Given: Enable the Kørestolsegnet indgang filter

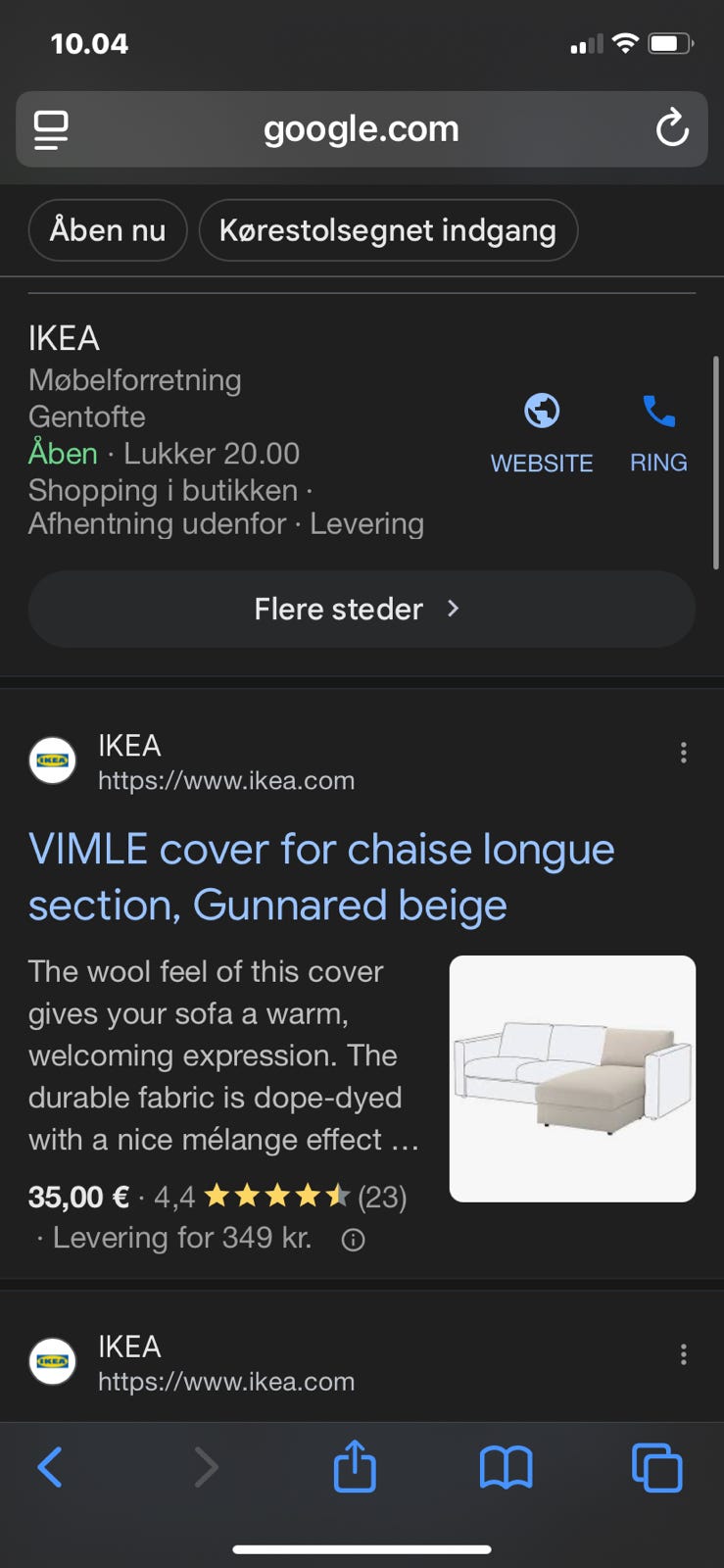Looking at the screenshot, I should pyautogui.click(x=388, y=230).
